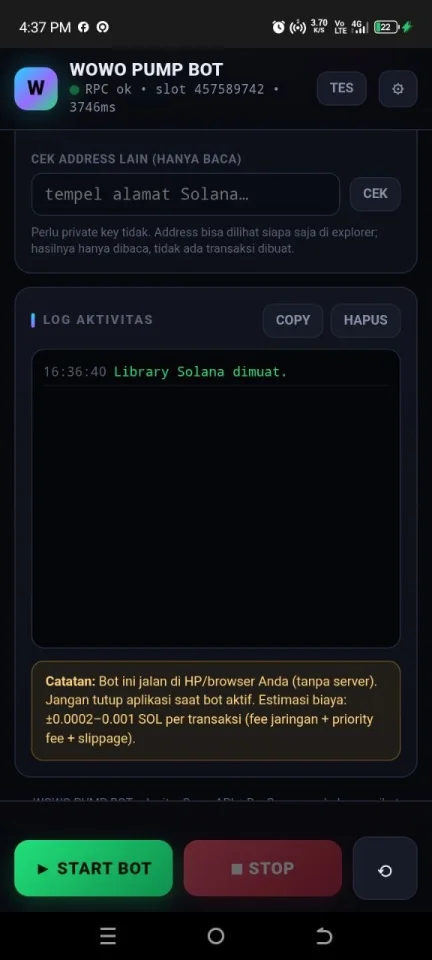Open the settings gear icon
The height and width of the screenshot is (960, 432).
coord(398,89)
